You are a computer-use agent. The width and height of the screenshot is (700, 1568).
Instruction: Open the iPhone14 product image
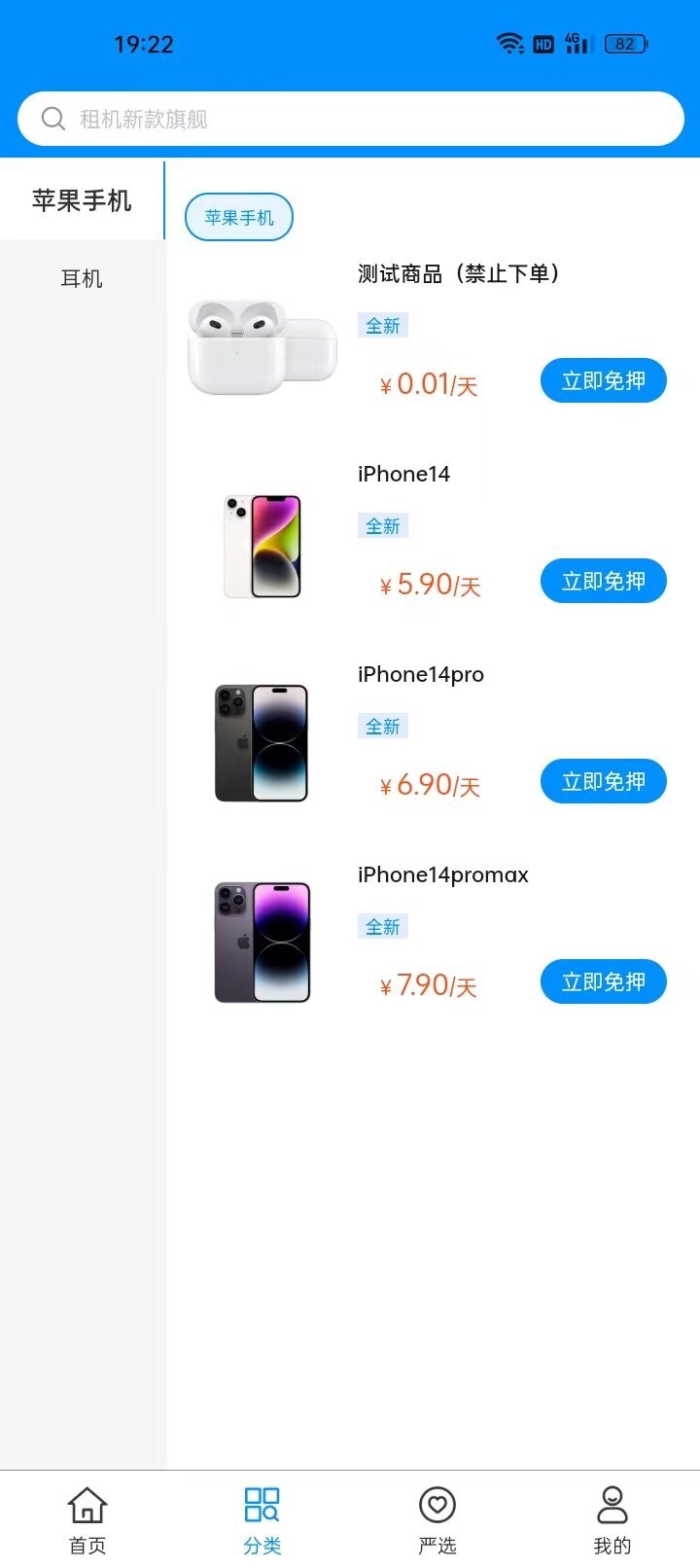262,547
